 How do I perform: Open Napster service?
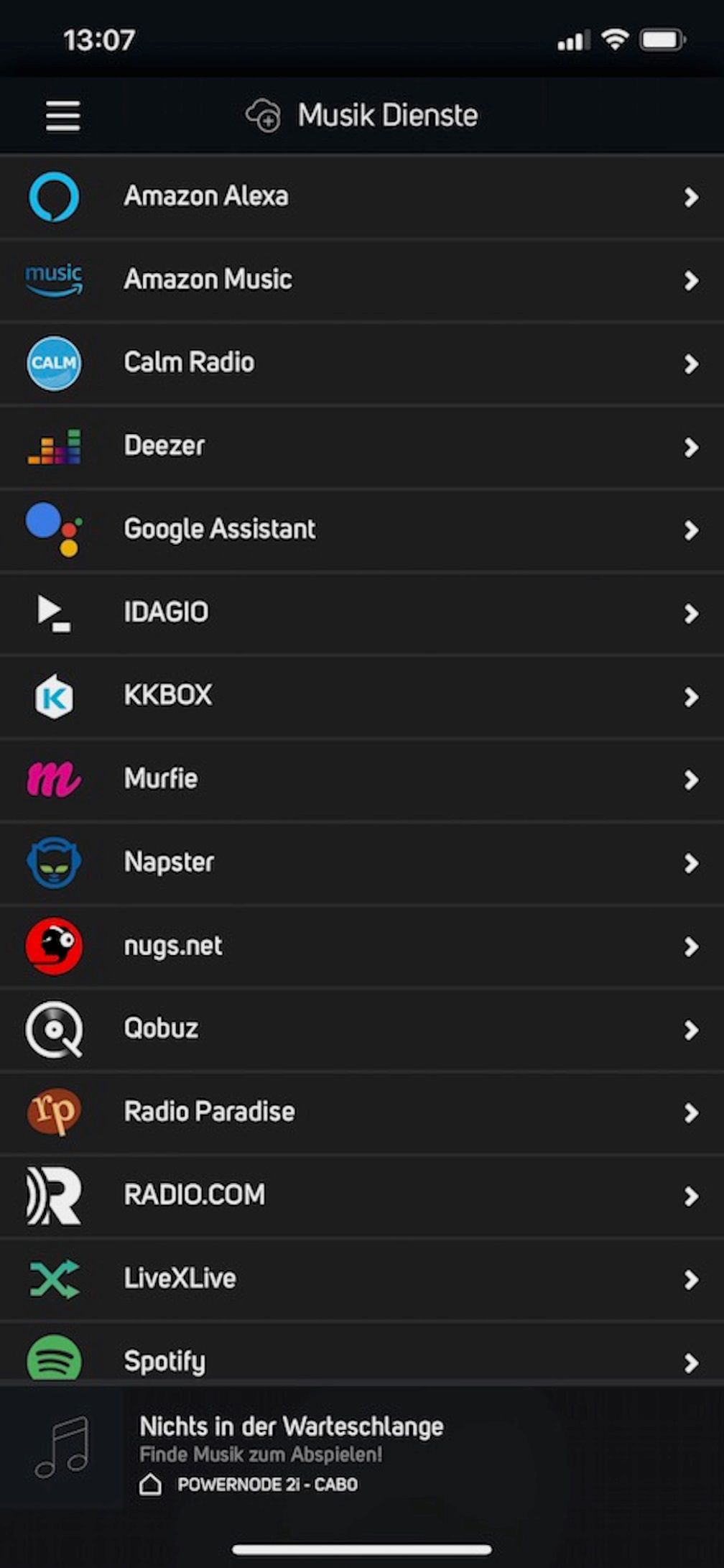(362, 863)
